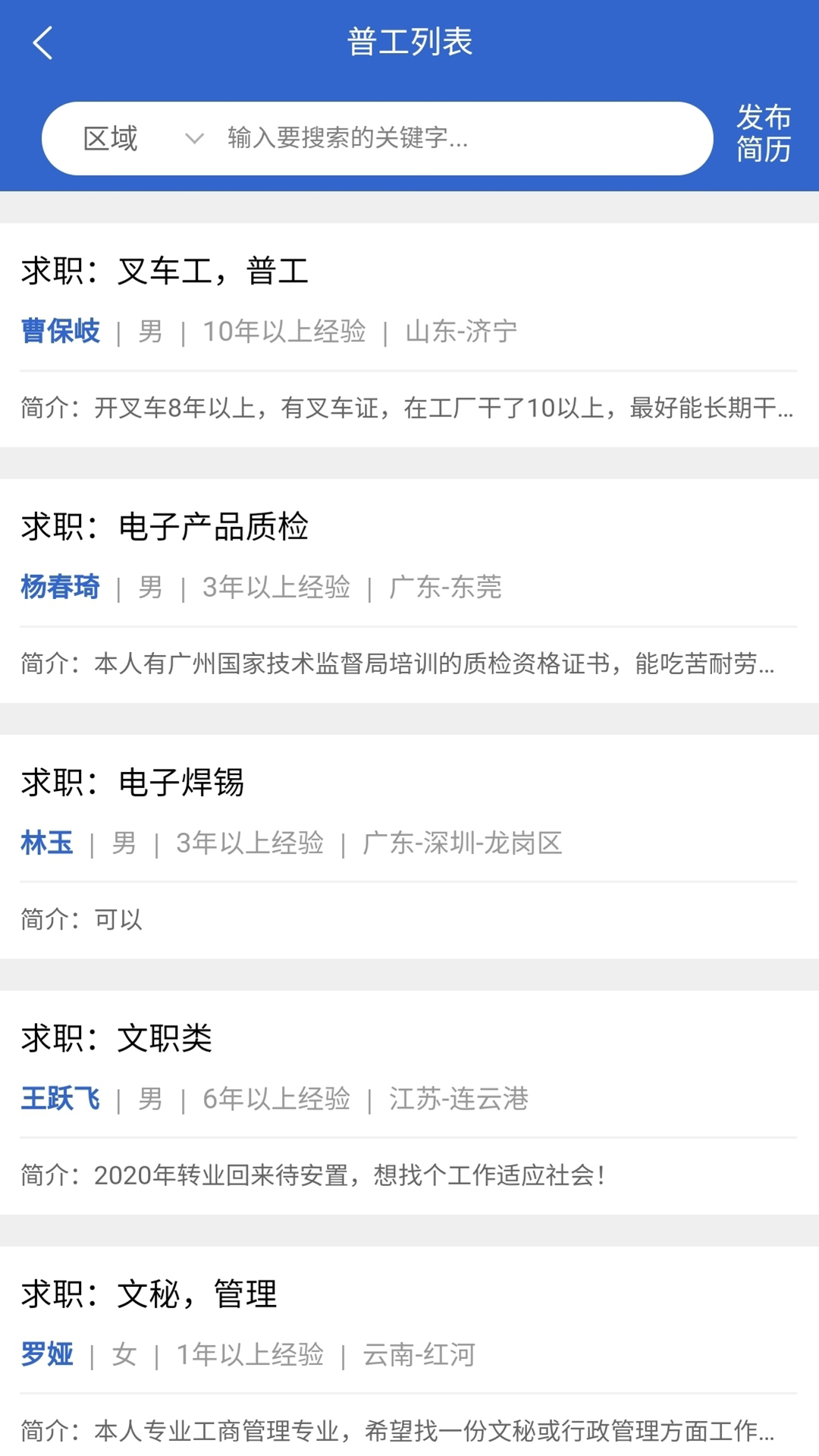Open 杨春琦's resume profile link

(x=60, y=588)
